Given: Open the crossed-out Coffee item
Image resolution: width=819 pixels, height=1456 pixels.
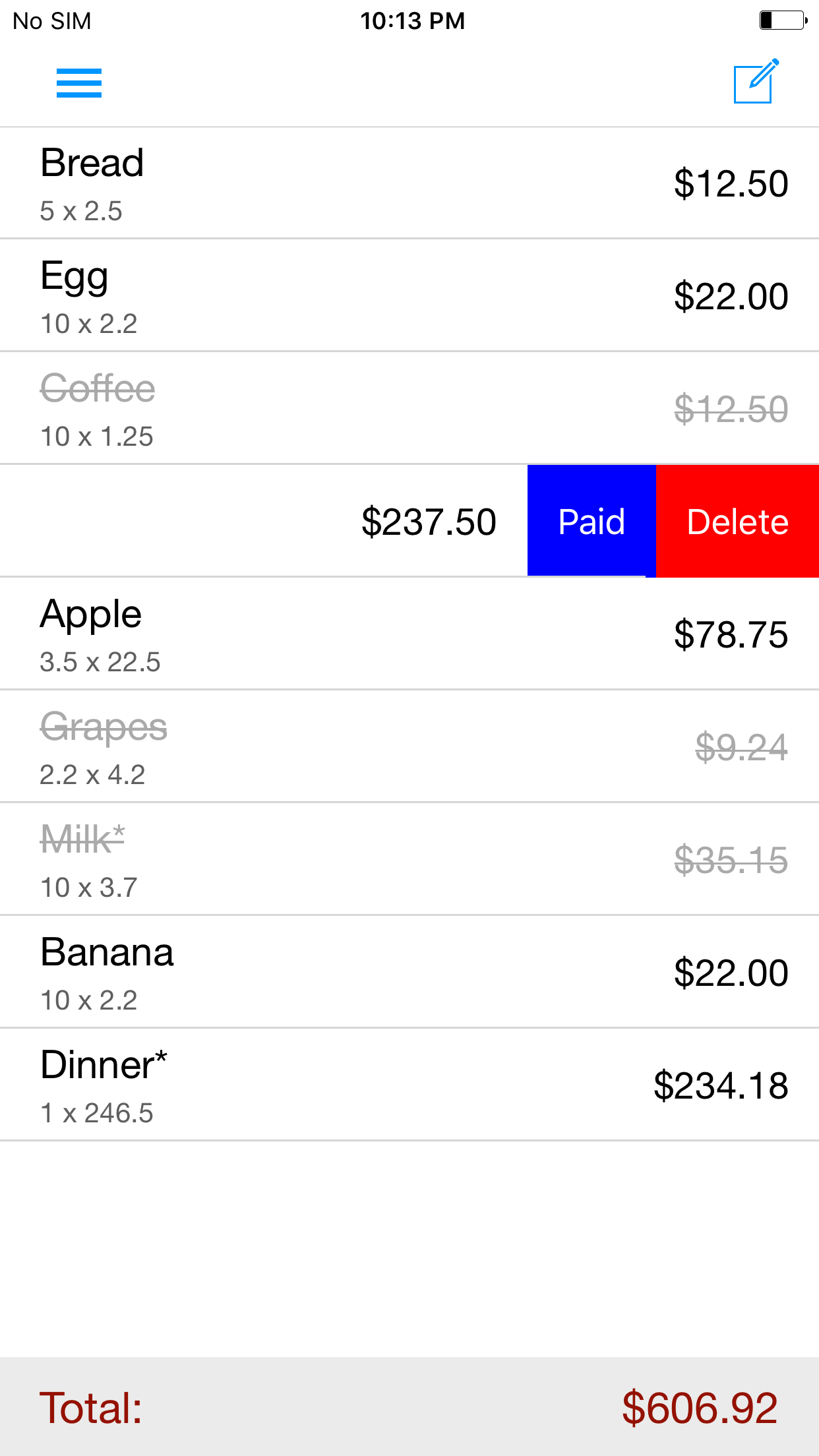Looking at the screenshot, I should (x=409, y=408).
